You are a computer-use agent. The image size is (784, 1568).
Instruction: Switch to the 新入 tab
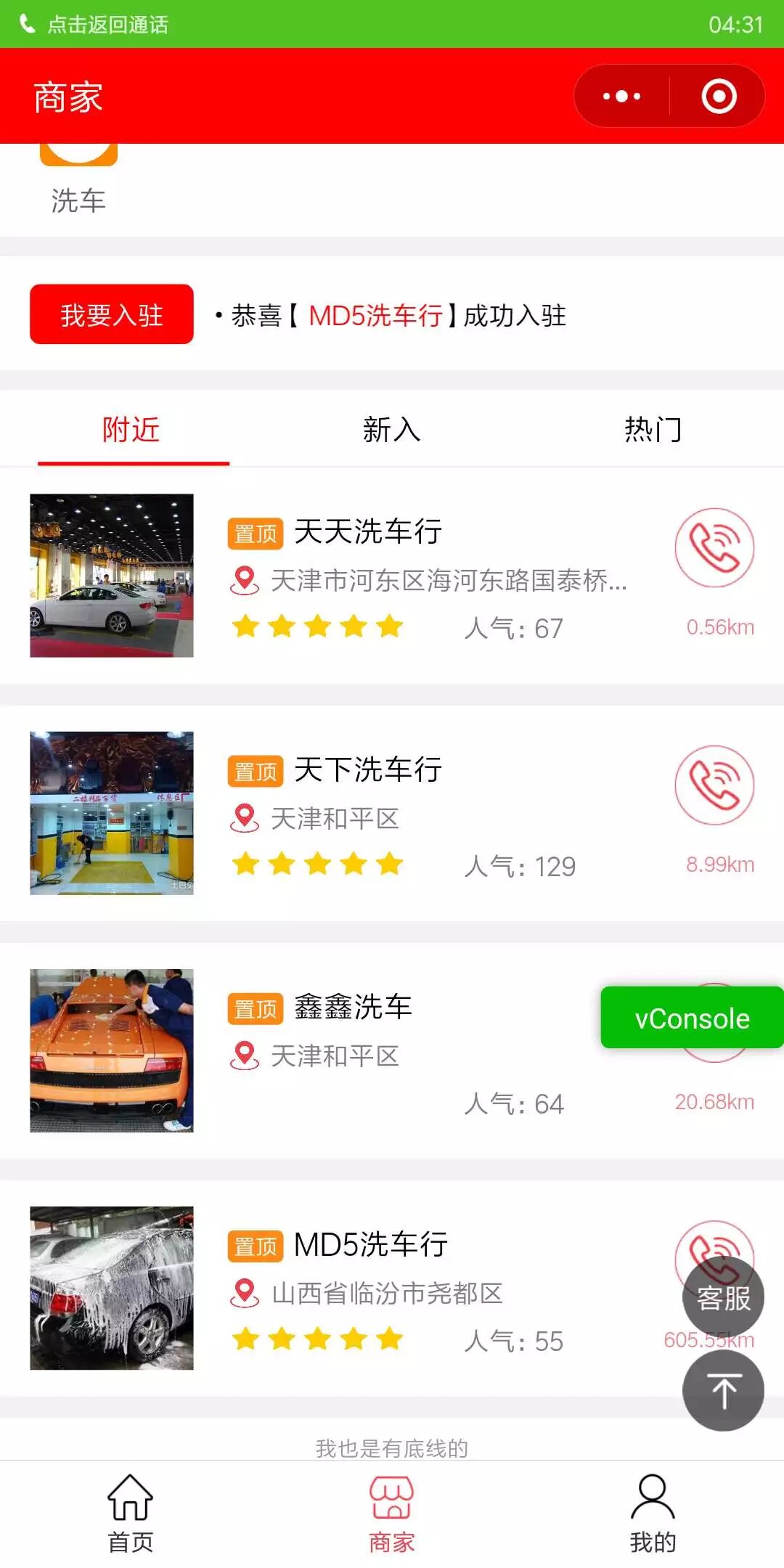click(391, 430)
